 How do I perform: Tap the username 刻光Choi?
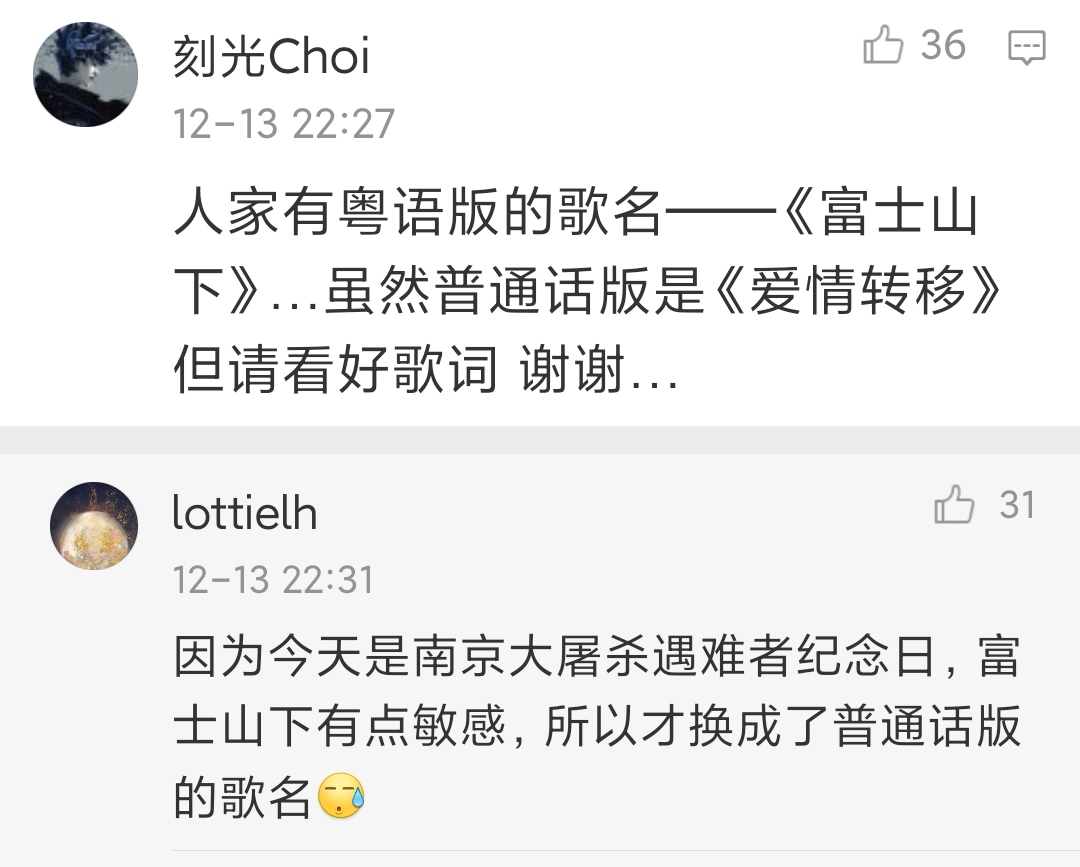tap(271, 57)
